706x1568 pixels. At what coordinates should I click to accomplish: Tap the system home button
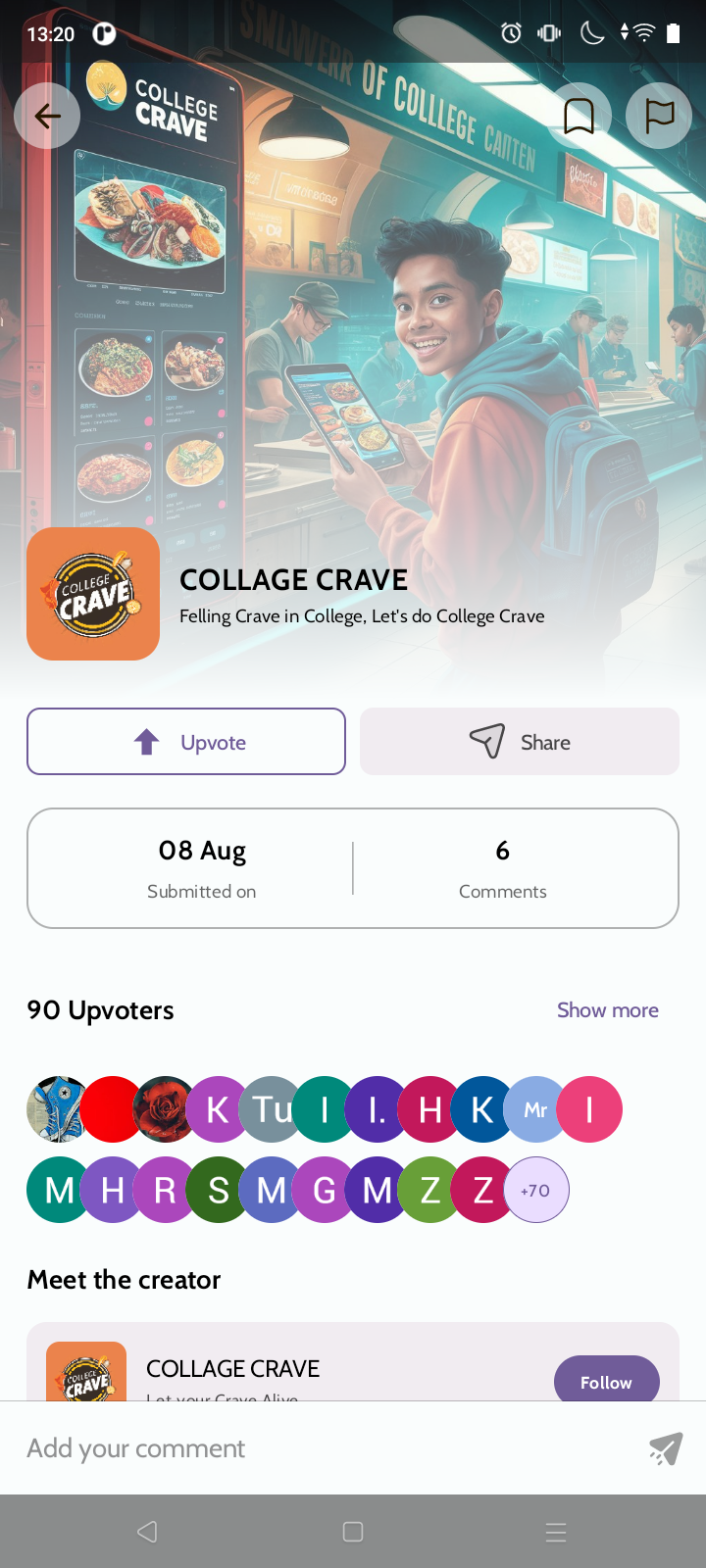353,1532
